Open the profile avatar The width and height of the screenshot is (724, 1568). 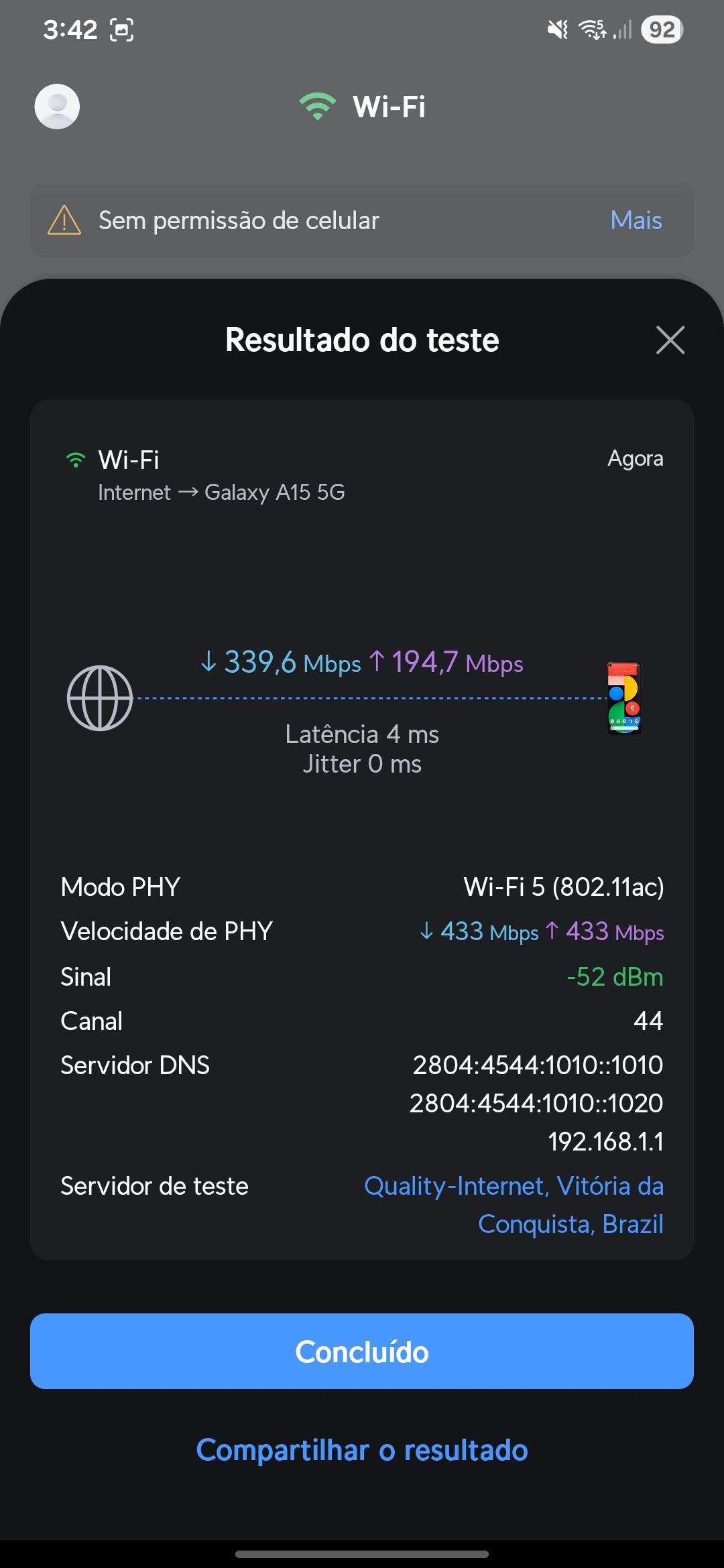(57, 107)
